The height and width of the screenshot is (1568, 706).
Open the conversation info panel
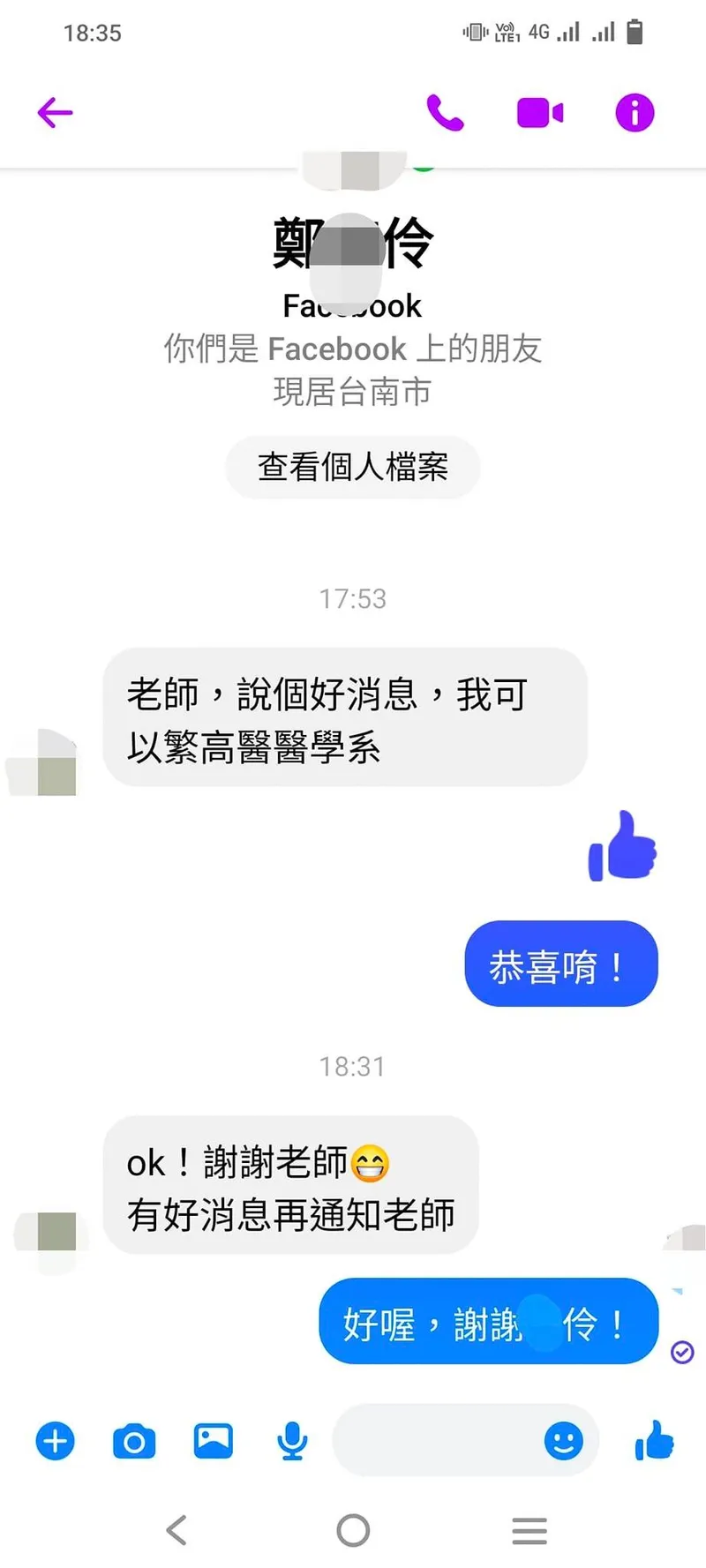pos(634,112)
